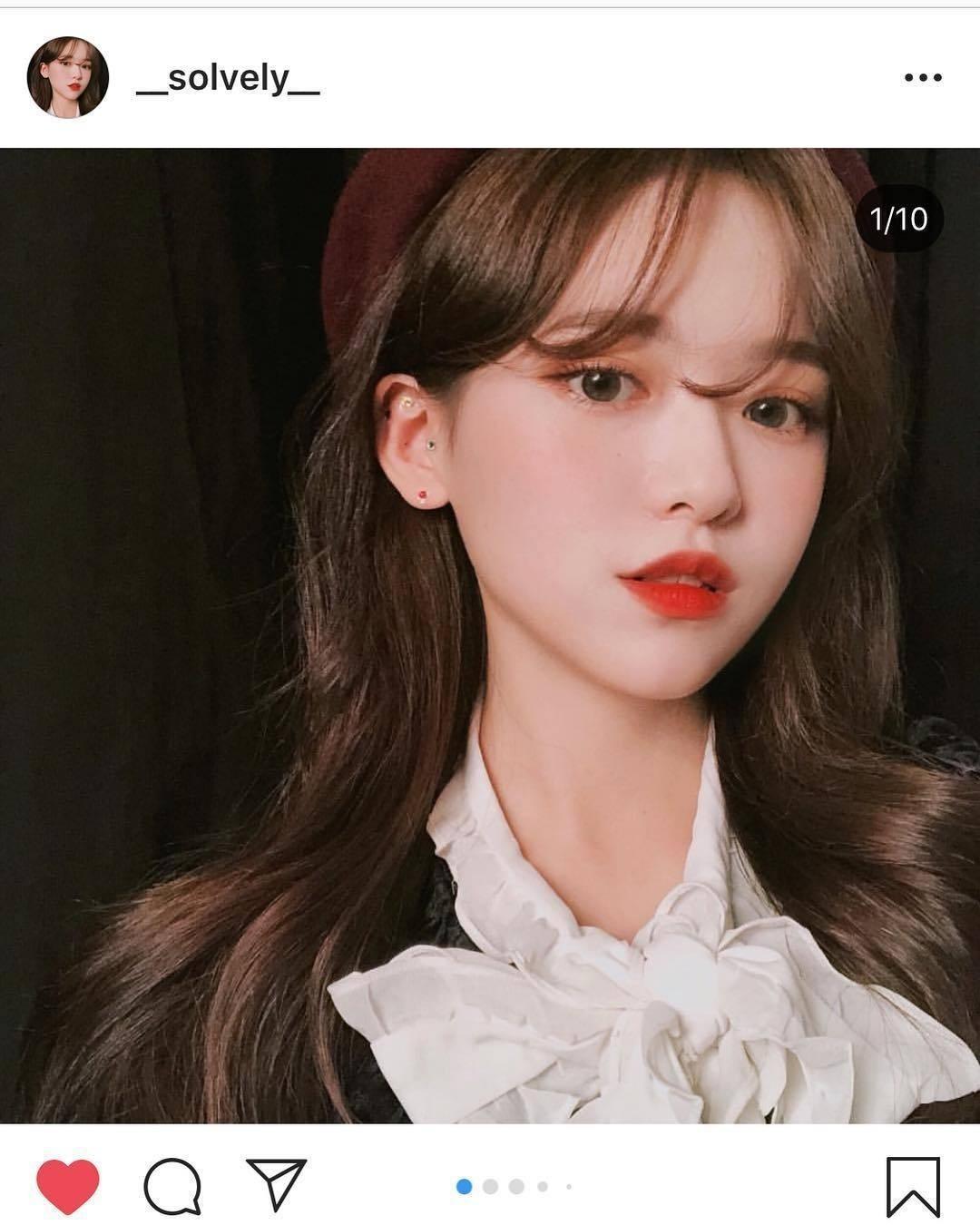
Task: Open the __solvely__ username link
Action: click(228, 79)
